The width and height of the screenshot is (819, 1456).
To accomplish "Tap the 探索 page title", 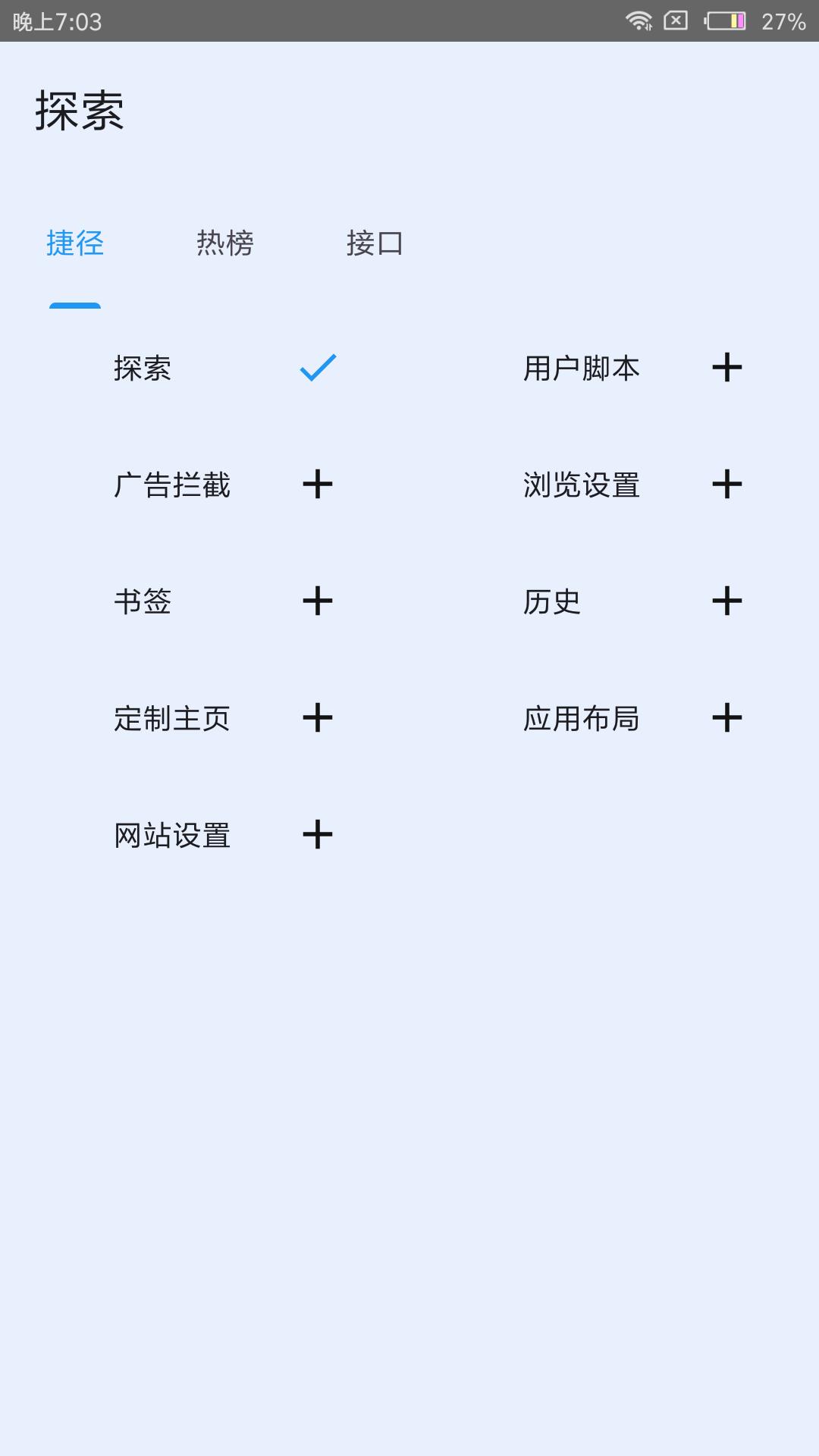I will click(80, 110).
